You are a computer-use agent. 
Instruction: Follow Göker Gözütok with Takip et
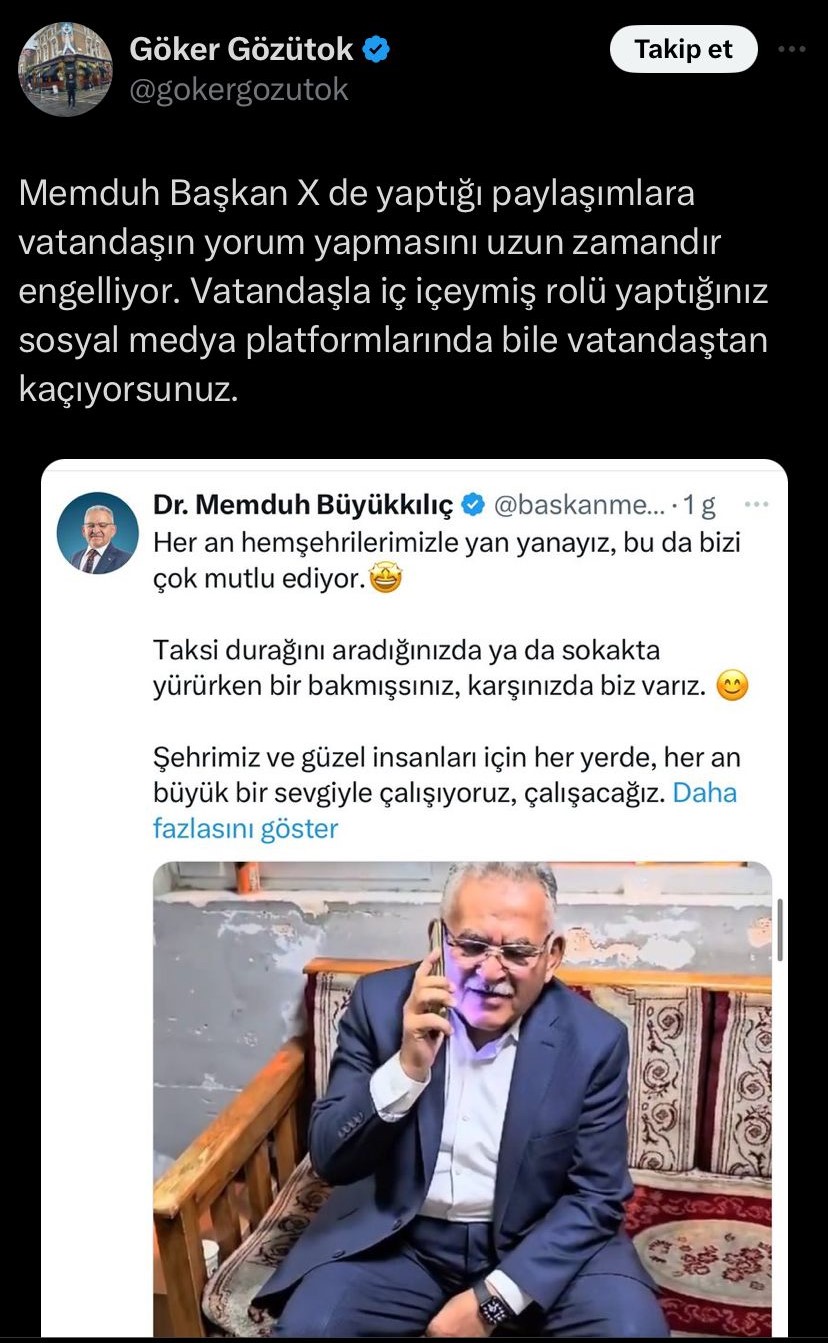pyautogui.click(x=683, y=50)
